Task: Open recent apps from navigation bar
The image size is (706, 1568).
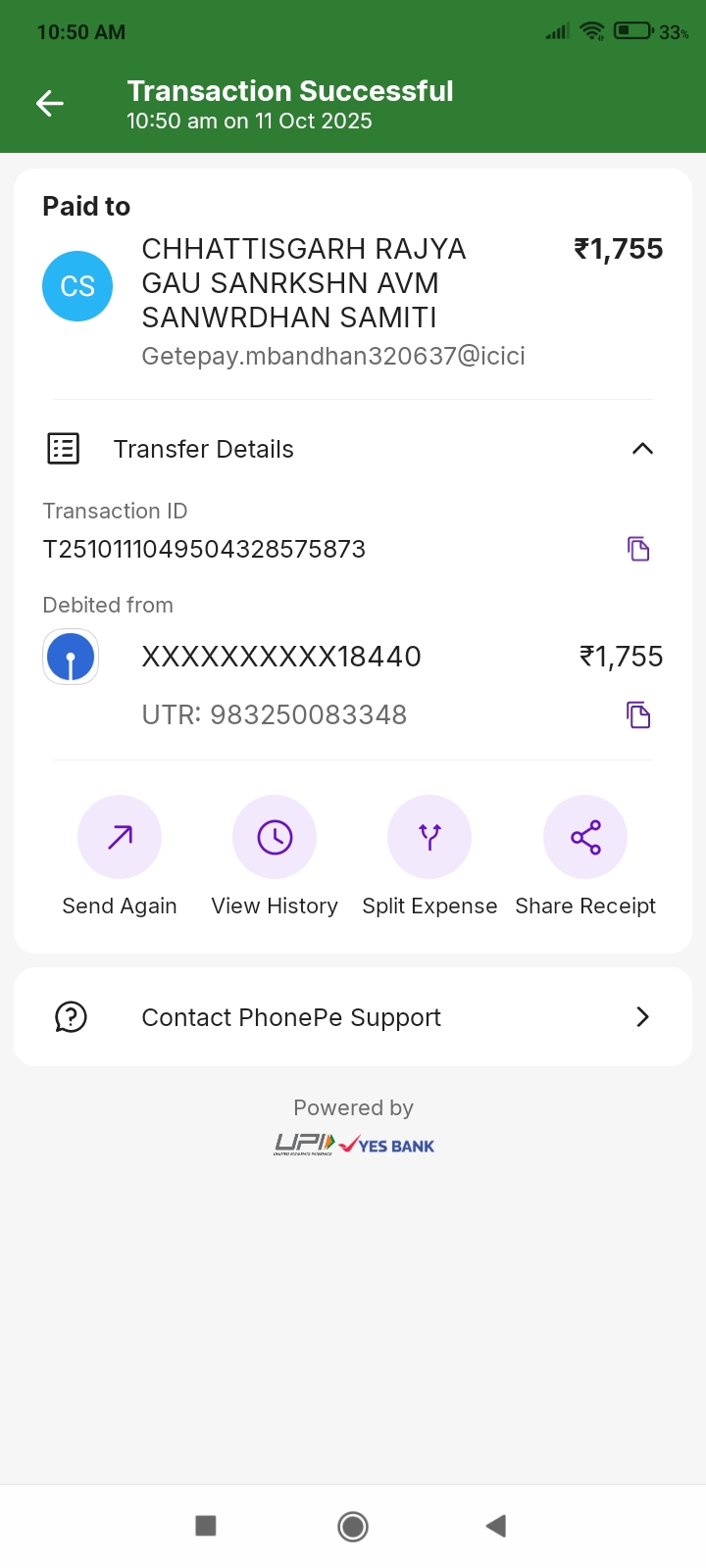Action: 206,1526
